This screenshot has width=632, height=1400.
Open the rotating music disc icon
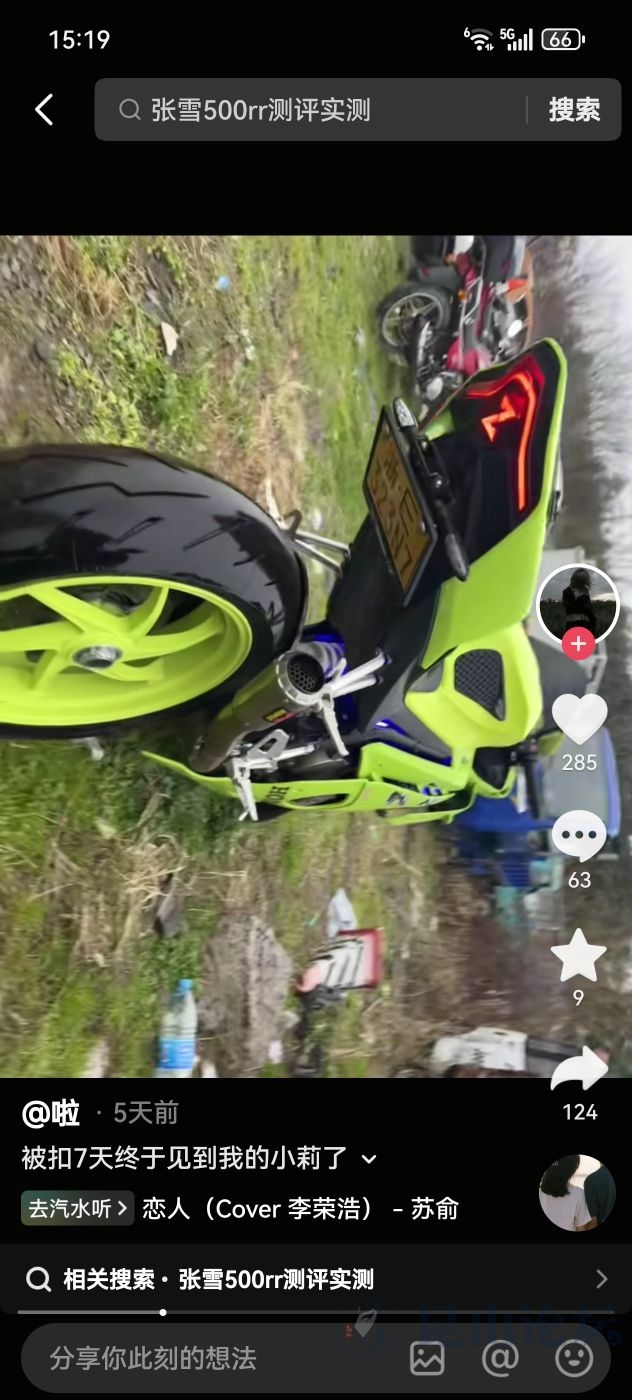pyautogui.click(x=577, y=1193)
